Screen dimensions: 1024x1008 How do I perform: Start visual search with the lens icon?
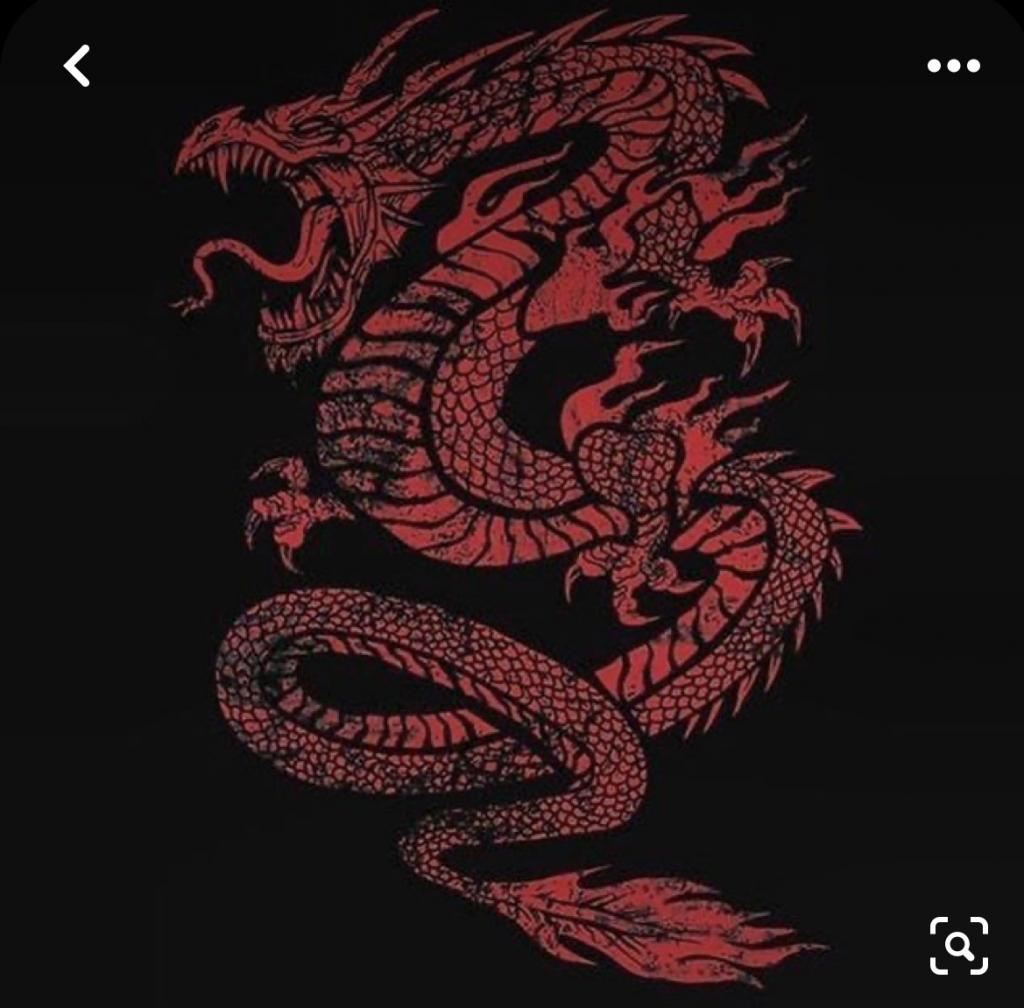point(958,945)
